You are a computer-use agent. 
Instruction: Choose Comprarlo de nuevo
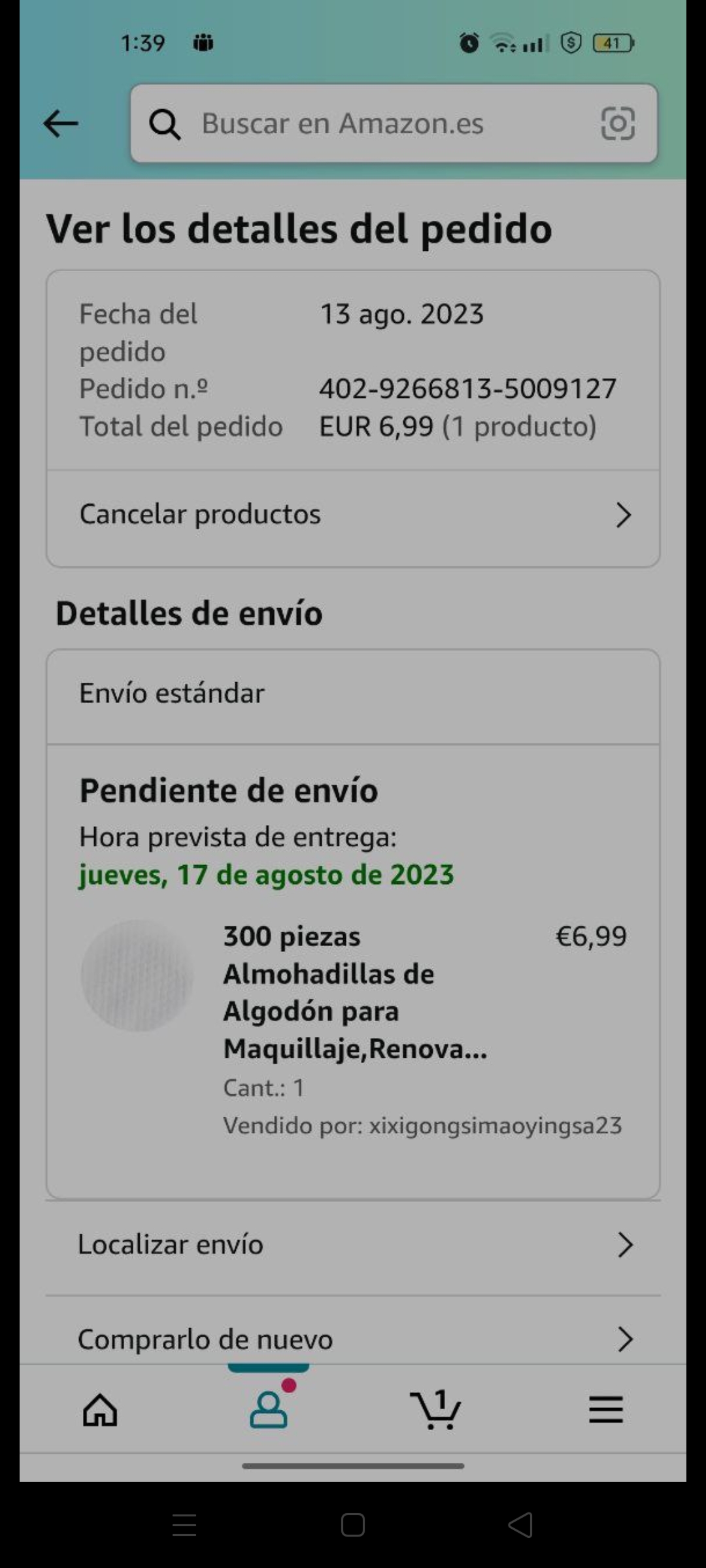tap(353, 1339)
